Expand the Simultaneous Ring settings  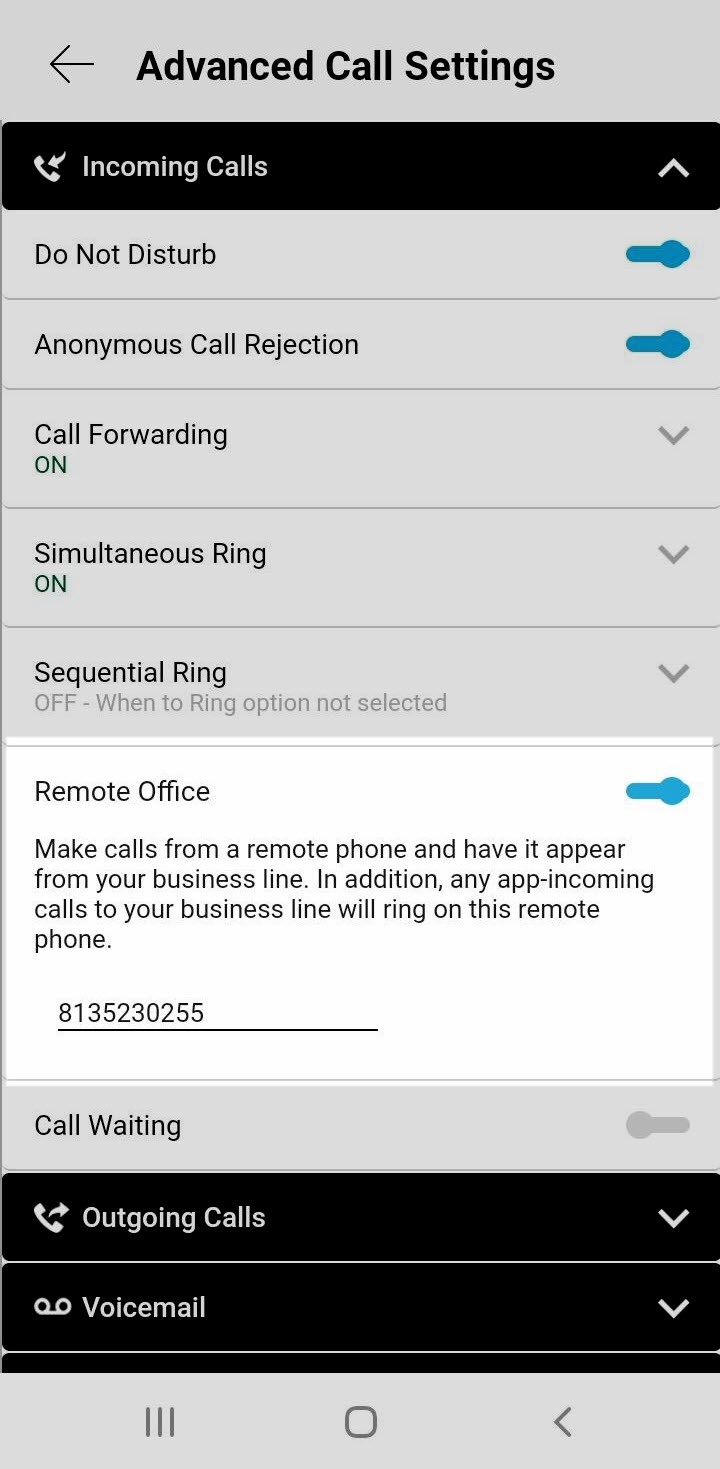pyautogui.click(x=673, y=554)
